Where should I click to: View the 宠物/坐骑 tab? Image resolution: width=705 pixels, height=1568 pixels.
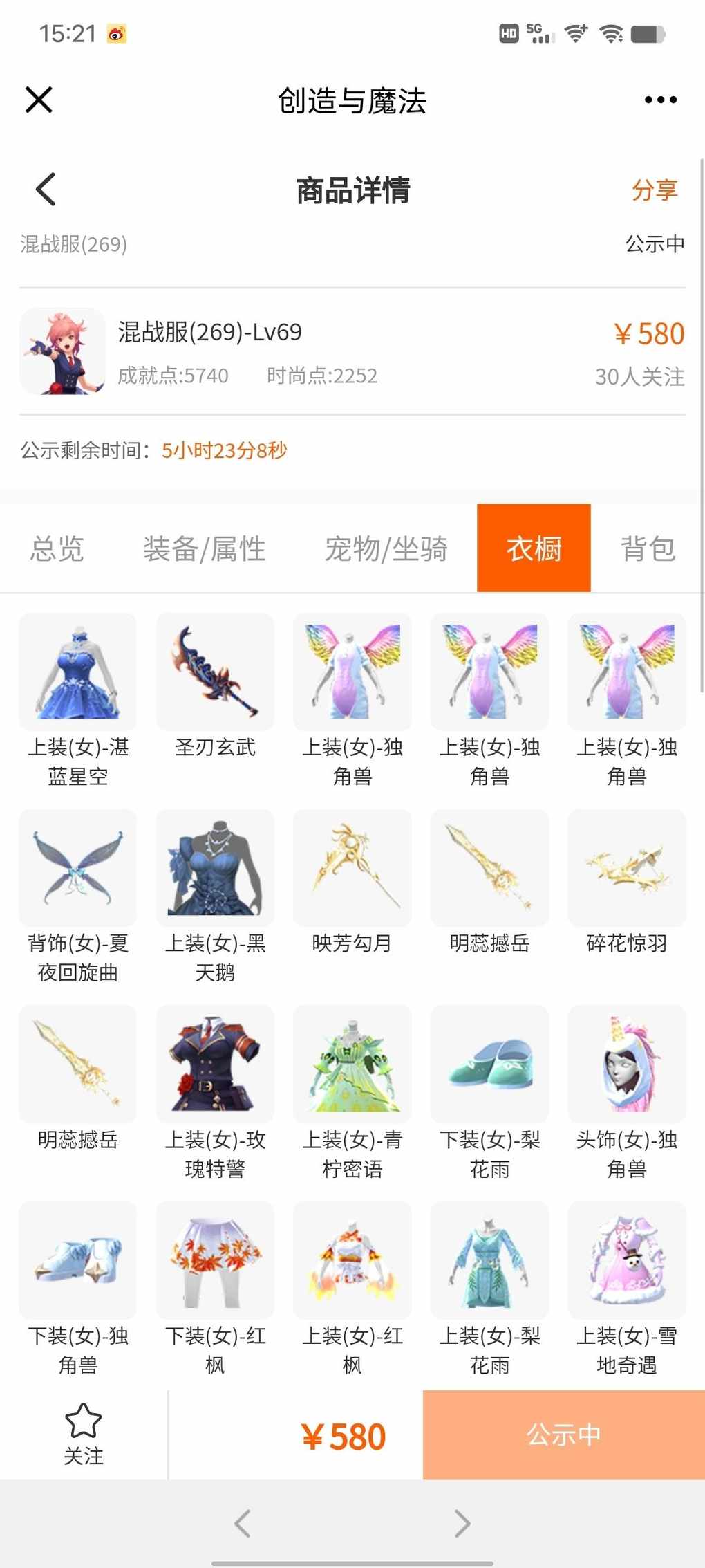[386, 548]
